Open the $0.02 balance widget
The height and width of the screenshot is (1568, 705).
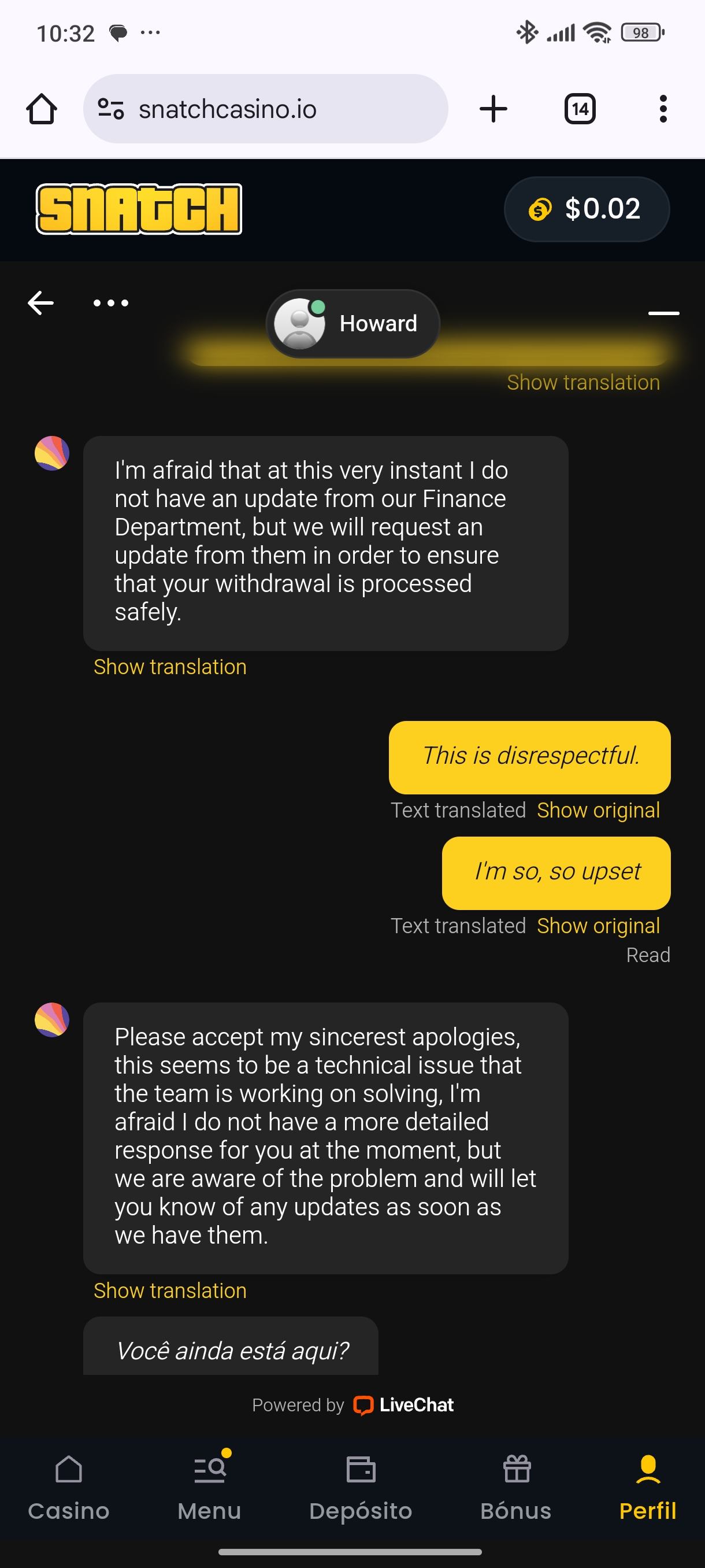click(587, 209)
